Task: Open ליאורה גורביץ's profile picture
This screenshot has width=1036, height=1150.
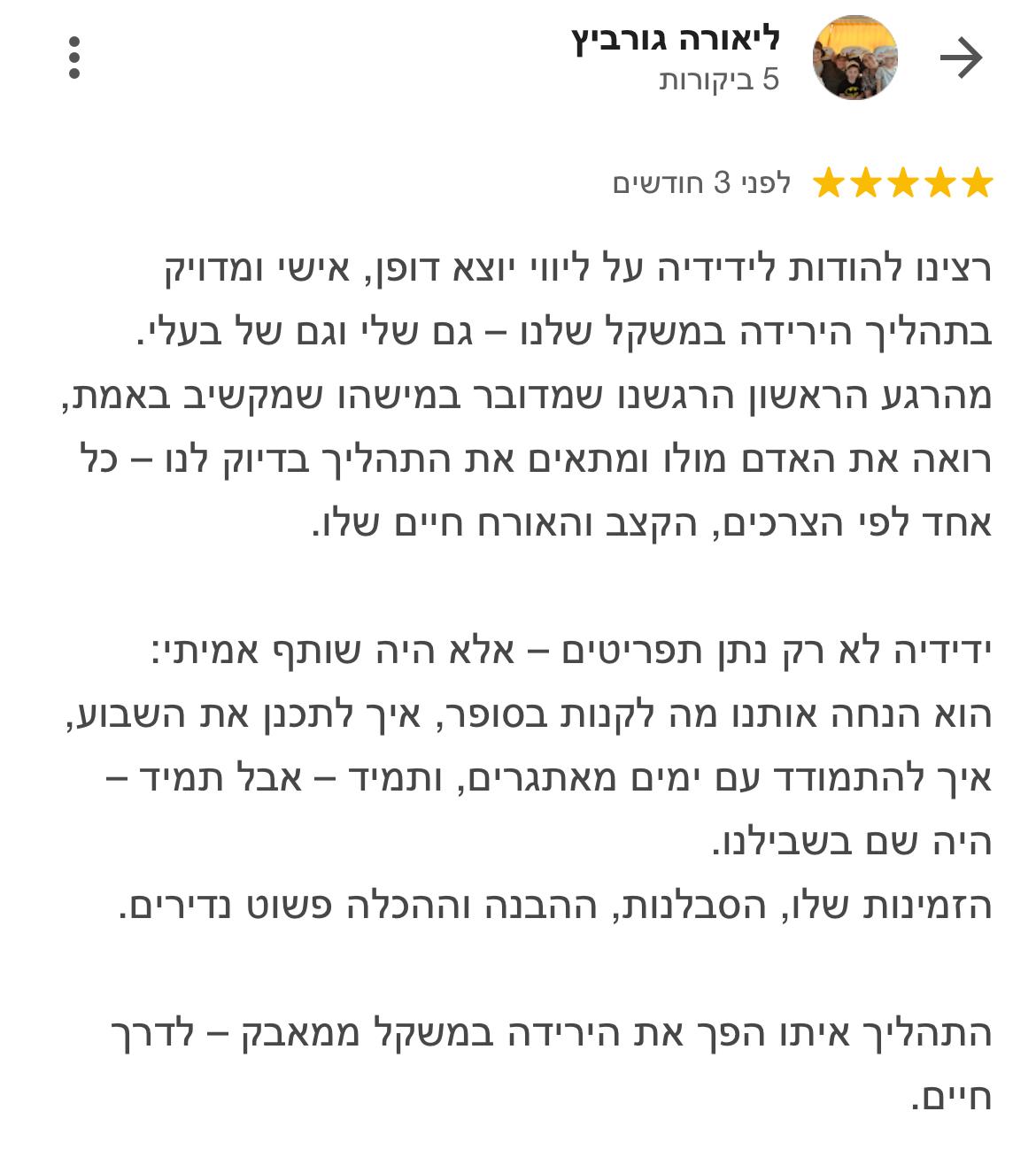Action: 854,58
